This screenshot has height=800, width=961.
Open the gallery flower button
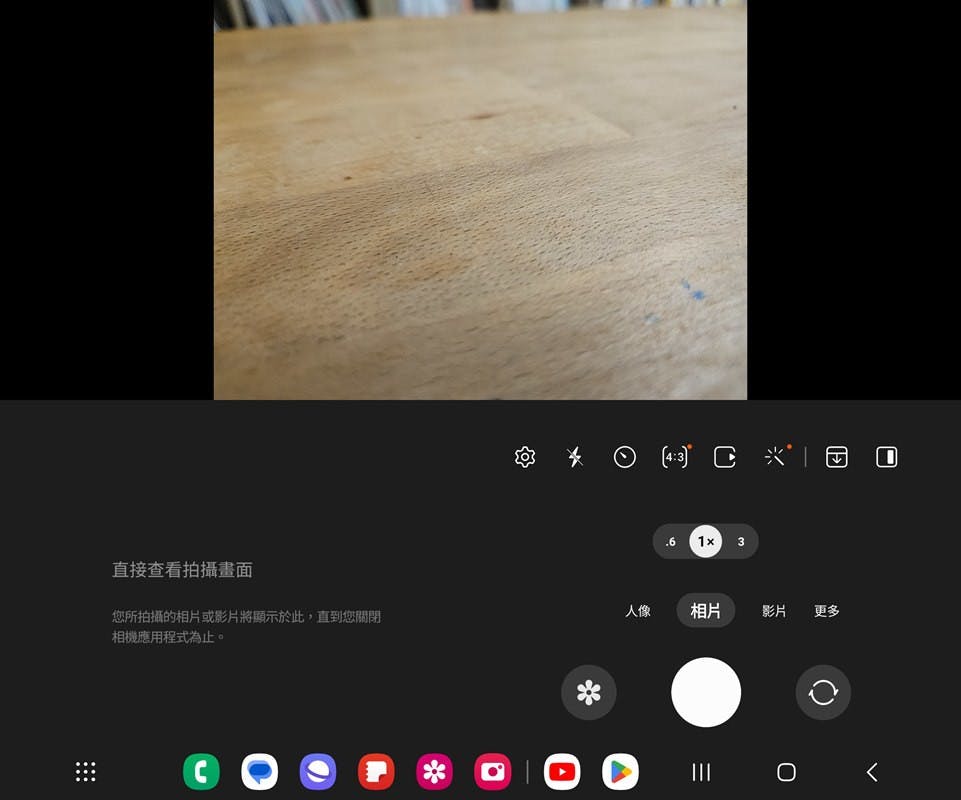(589, 692)
